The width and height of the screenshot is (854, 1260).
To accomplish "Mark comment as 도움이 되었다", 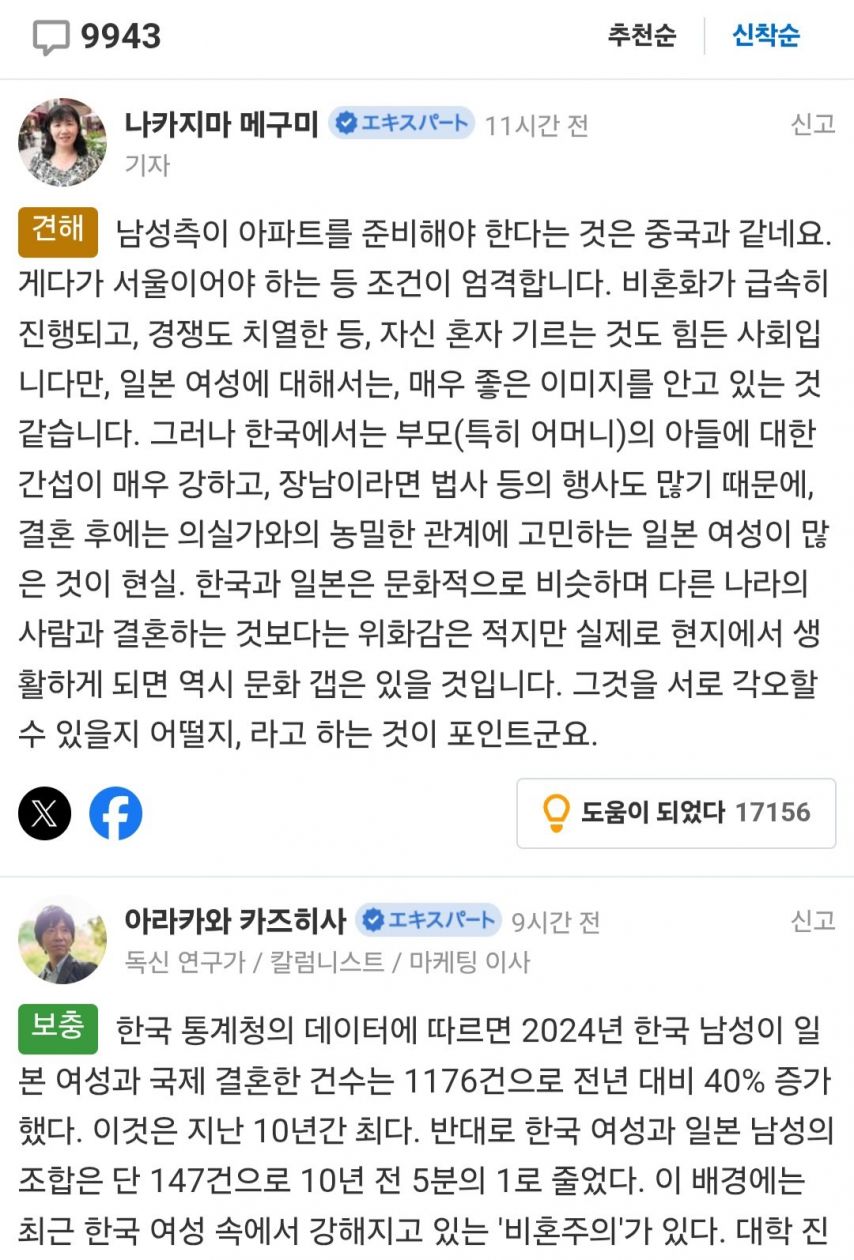I will click(676, 813).
